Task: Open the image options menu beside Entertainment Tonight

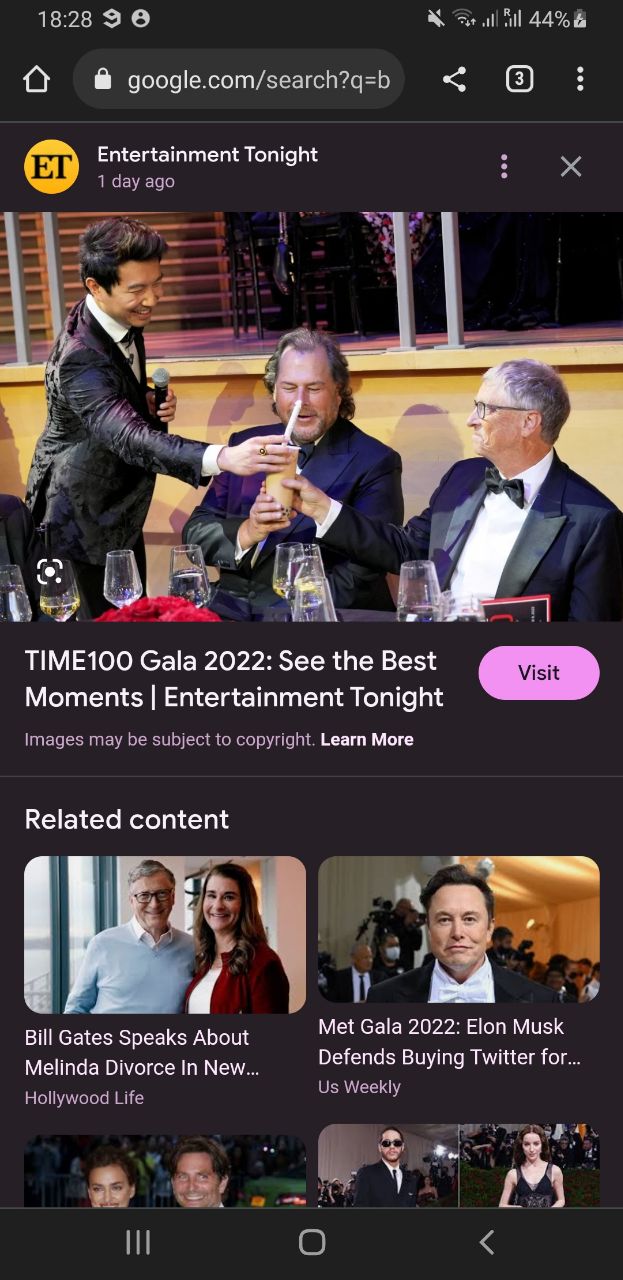Action: click(x=504, y=166)
